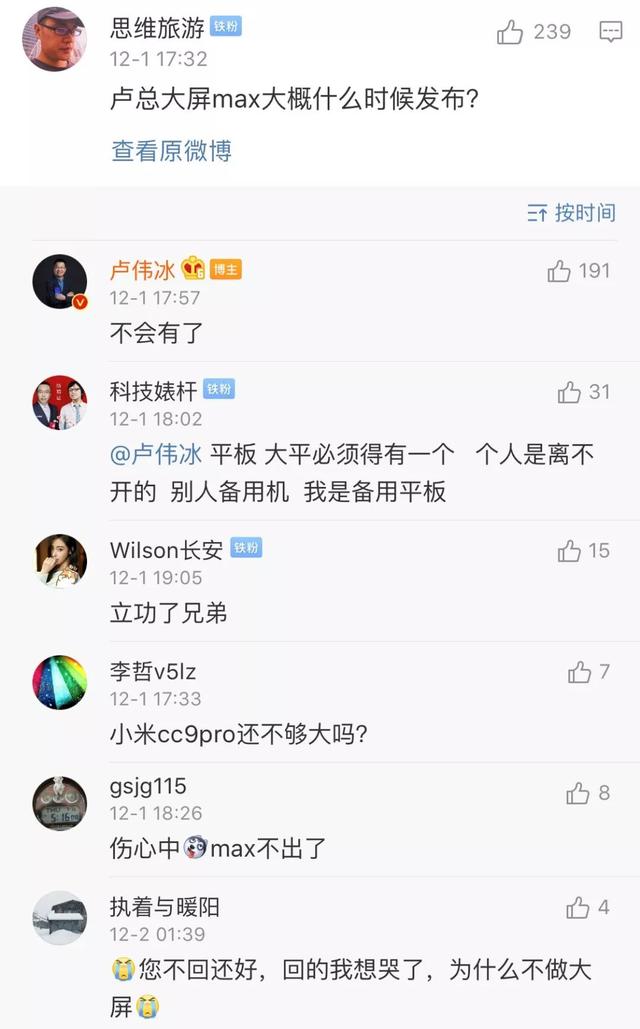
Task: Open 卢伟冰's profile avatar
Action: (60, 281)
